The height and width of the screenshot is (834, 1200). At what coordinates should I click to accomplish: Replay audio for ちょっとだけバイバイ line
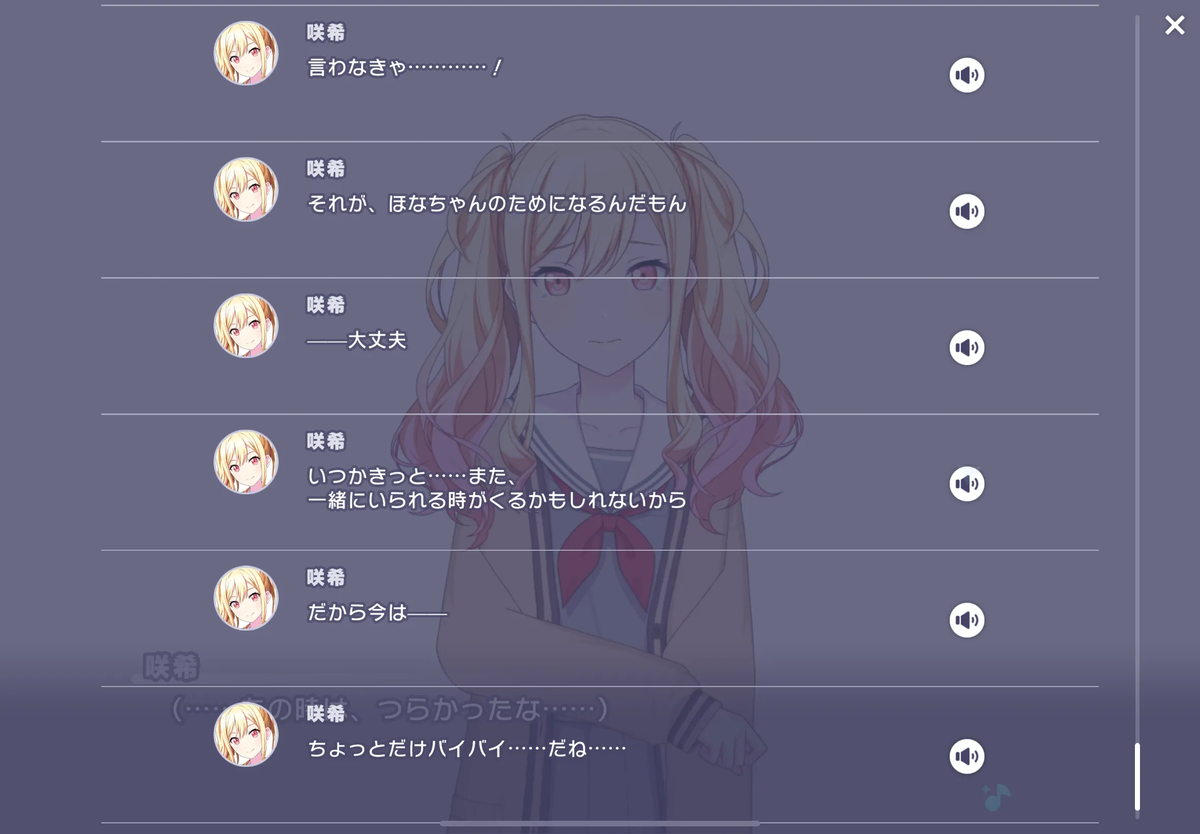pos(966,756)
